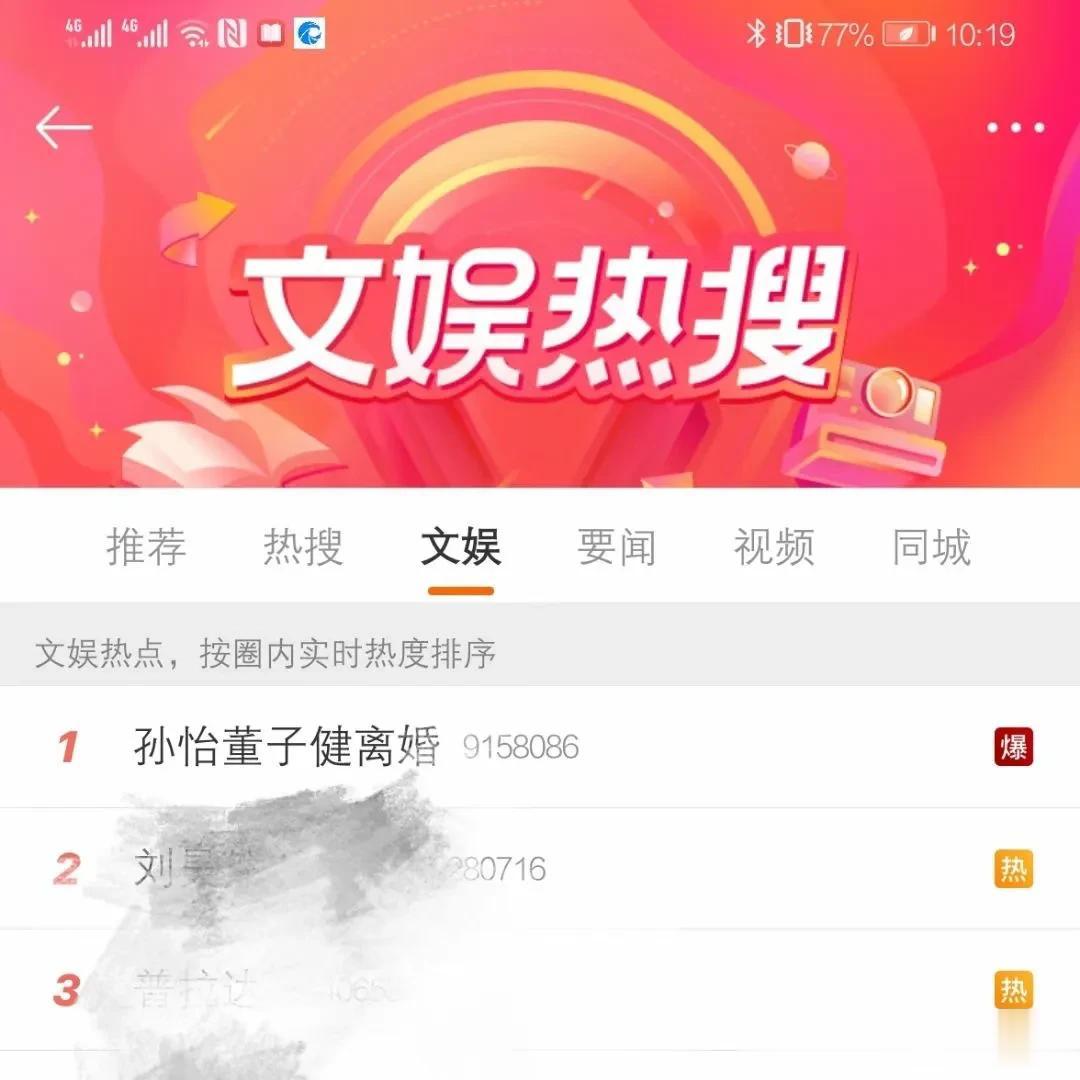Switch to the 推荐 tab

tap(146, 548)
